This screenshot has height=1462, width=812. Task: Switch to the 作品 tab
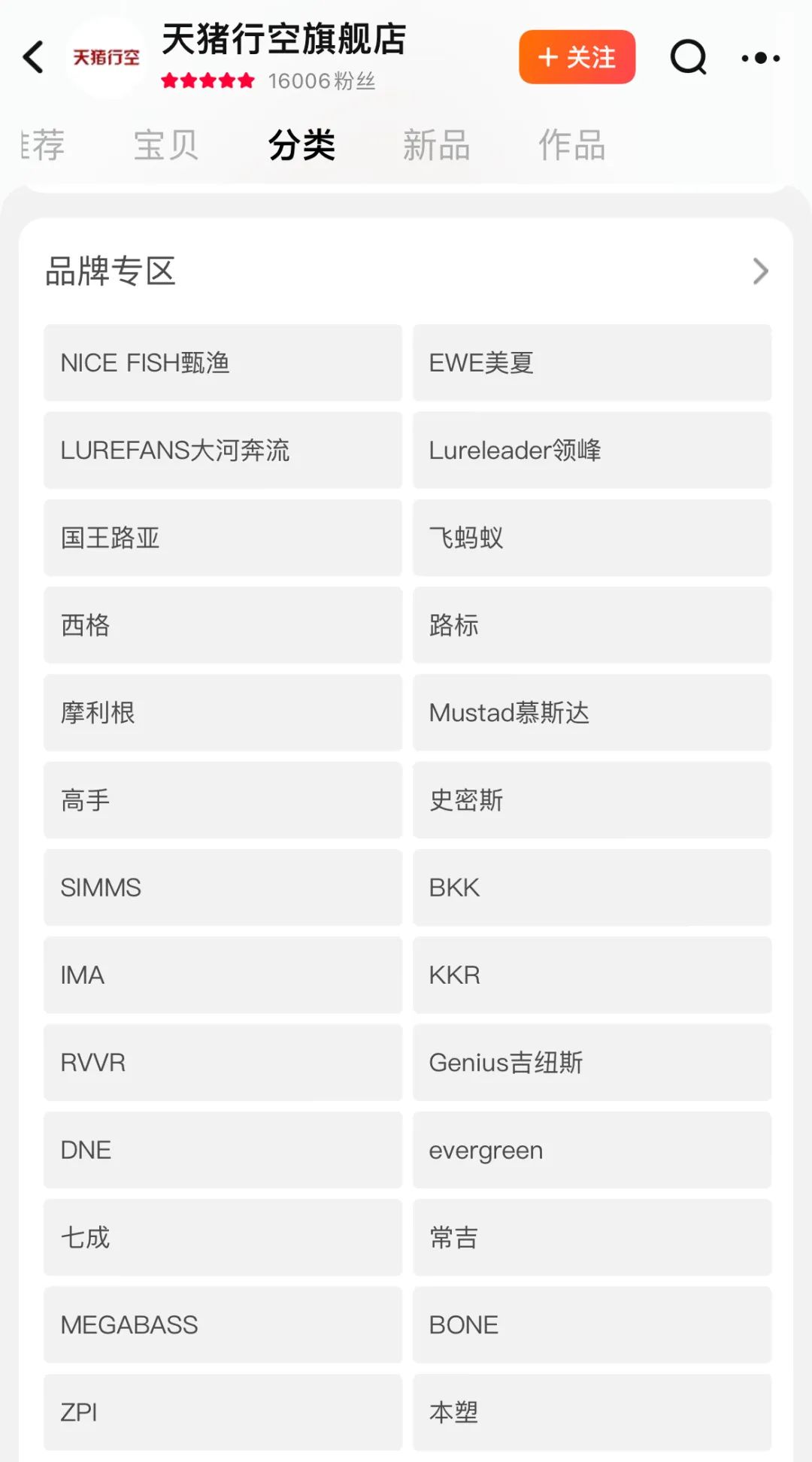click(x=571, y=144)
